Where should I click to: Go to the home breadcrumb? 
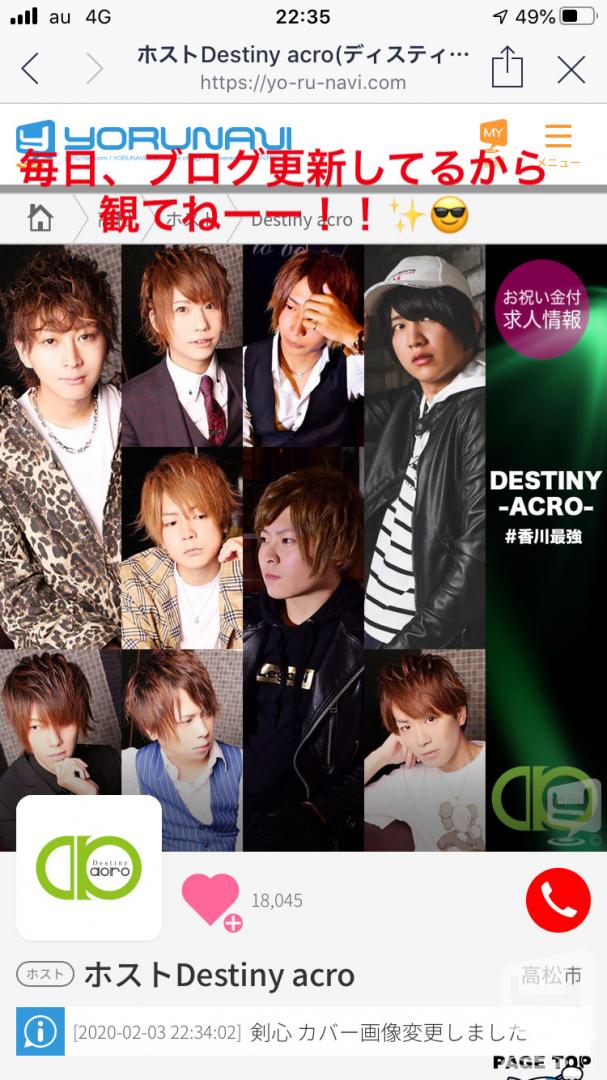(41, 218)
